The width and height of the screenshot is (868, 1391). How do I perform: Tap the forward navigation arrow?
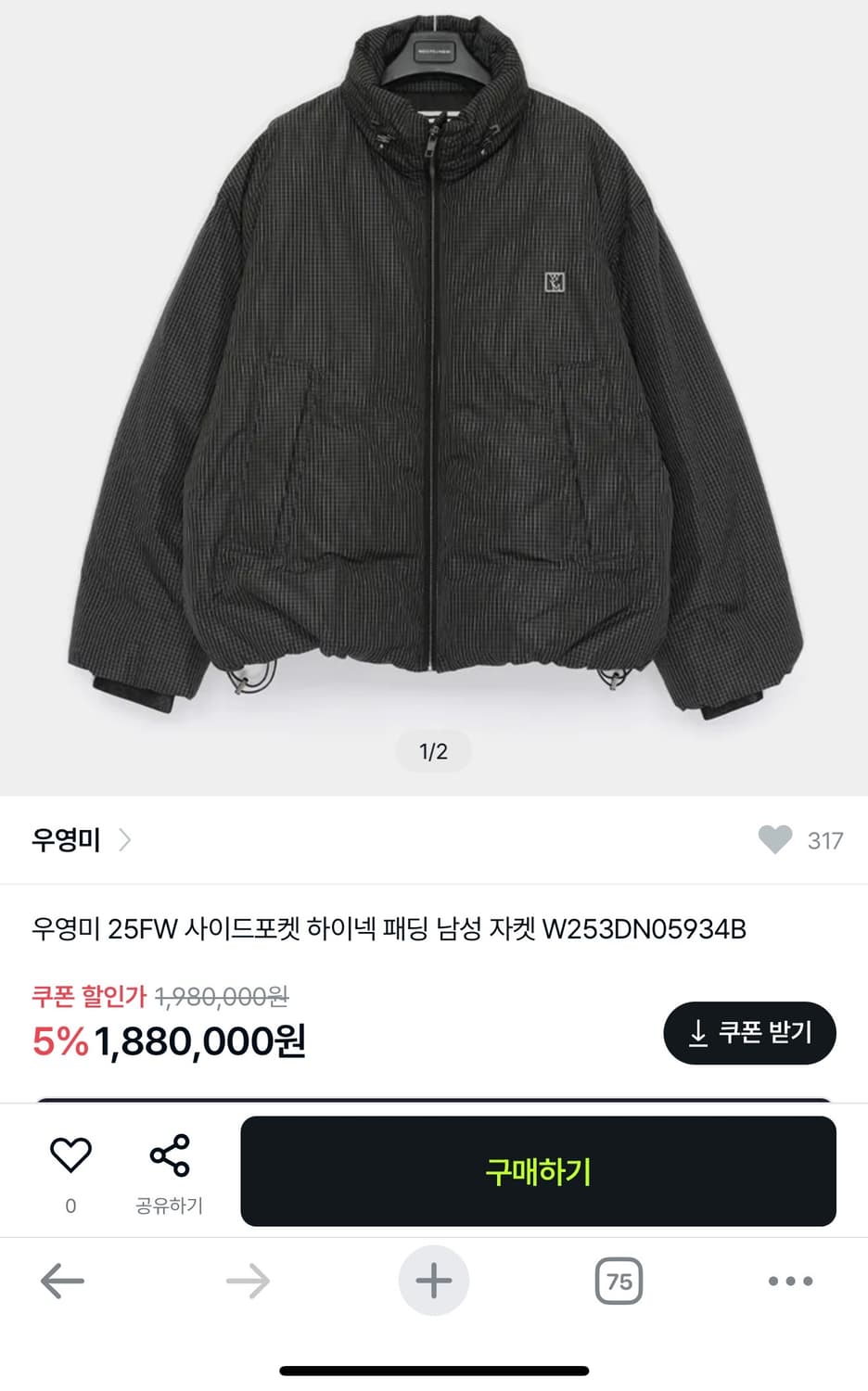tap(247, 1281)
